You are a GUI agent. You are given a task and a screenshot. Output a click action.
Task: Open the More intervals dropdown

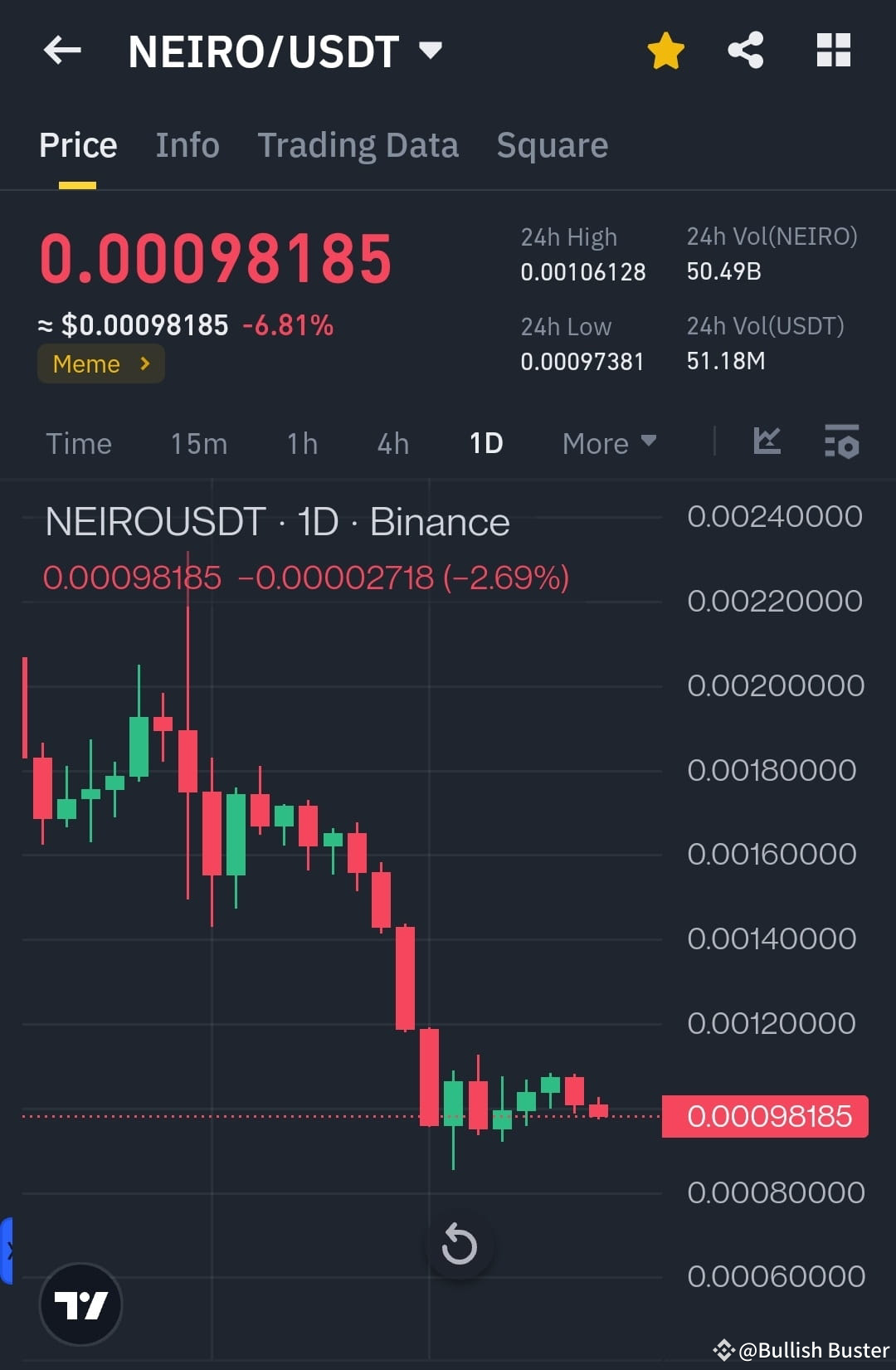pyautogui.click(x=608, y=443)
